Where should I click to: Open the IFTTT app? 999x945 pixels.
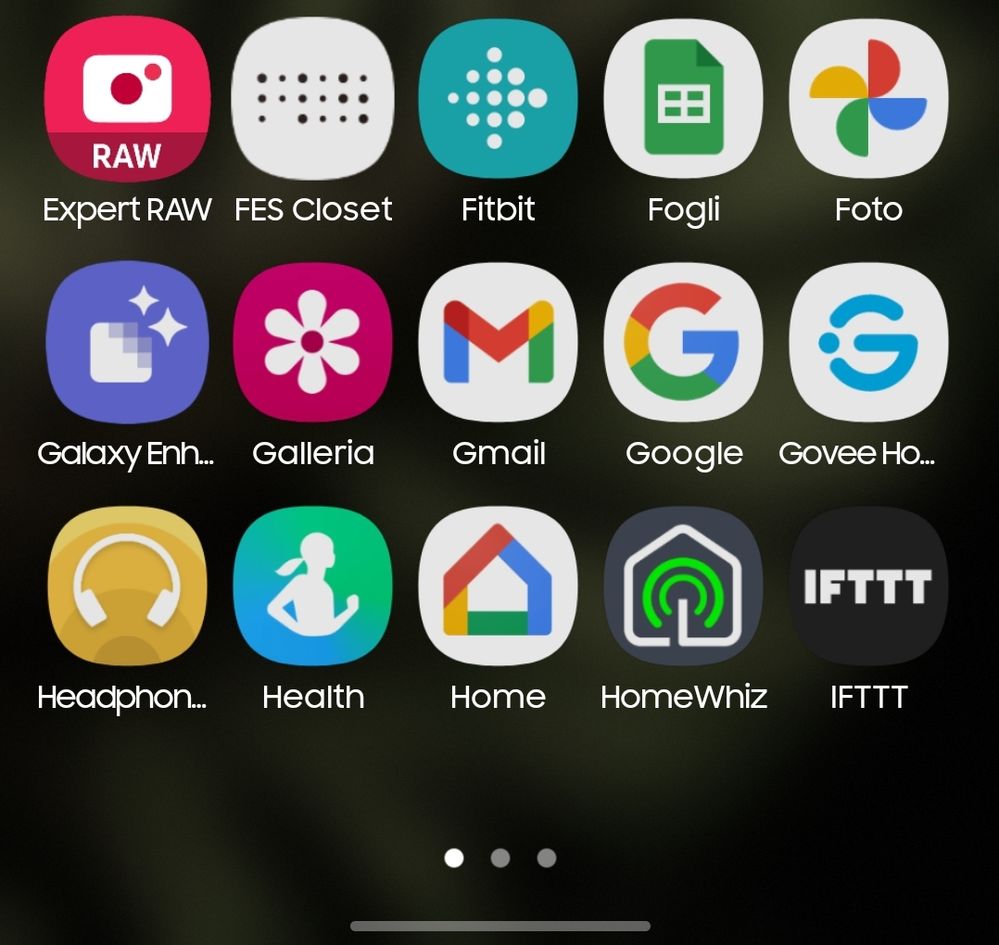coord(868,587)
